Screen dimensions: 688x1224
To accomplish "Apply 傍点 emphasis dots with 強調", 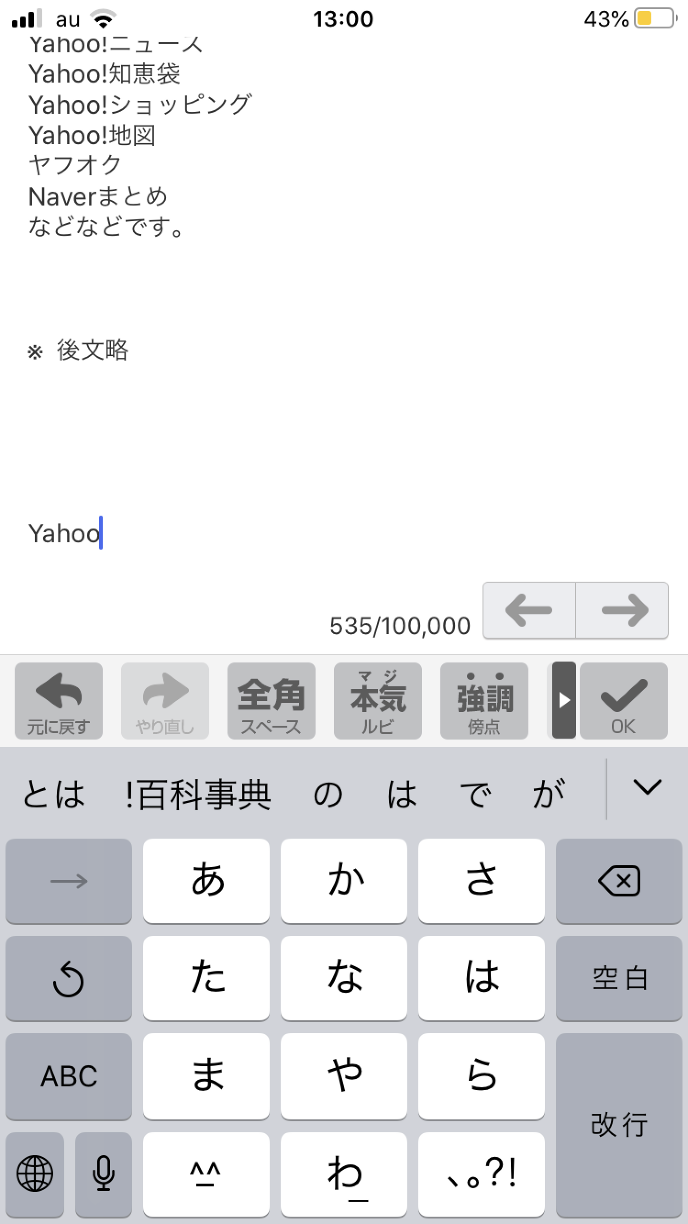I will click(x=484, y=700).
